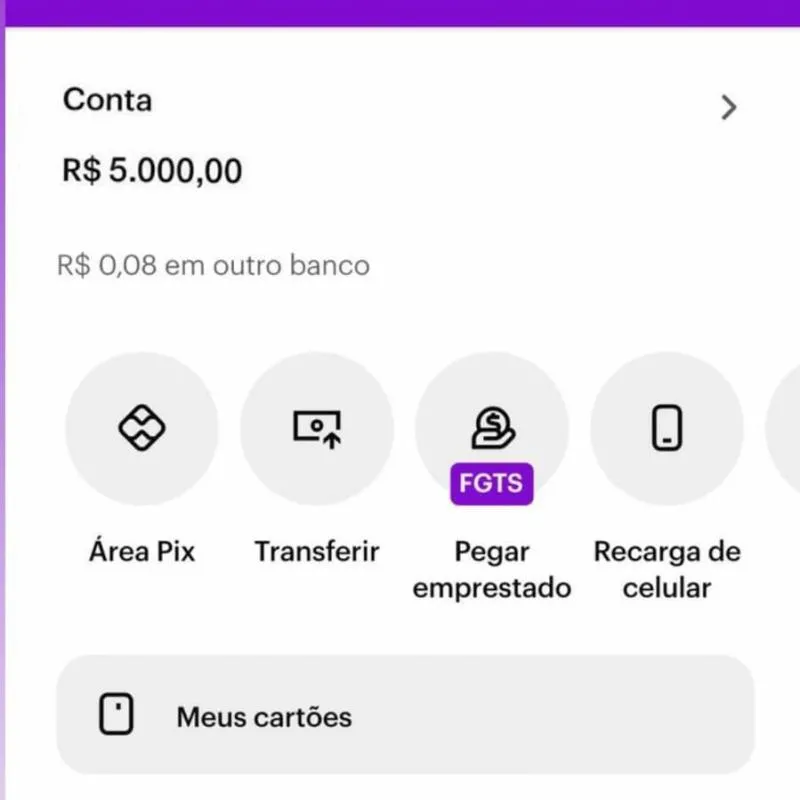The width and height of the screenshot is (800, 800).
Task: Open the Conta details chevron
Action: (729, 107)
